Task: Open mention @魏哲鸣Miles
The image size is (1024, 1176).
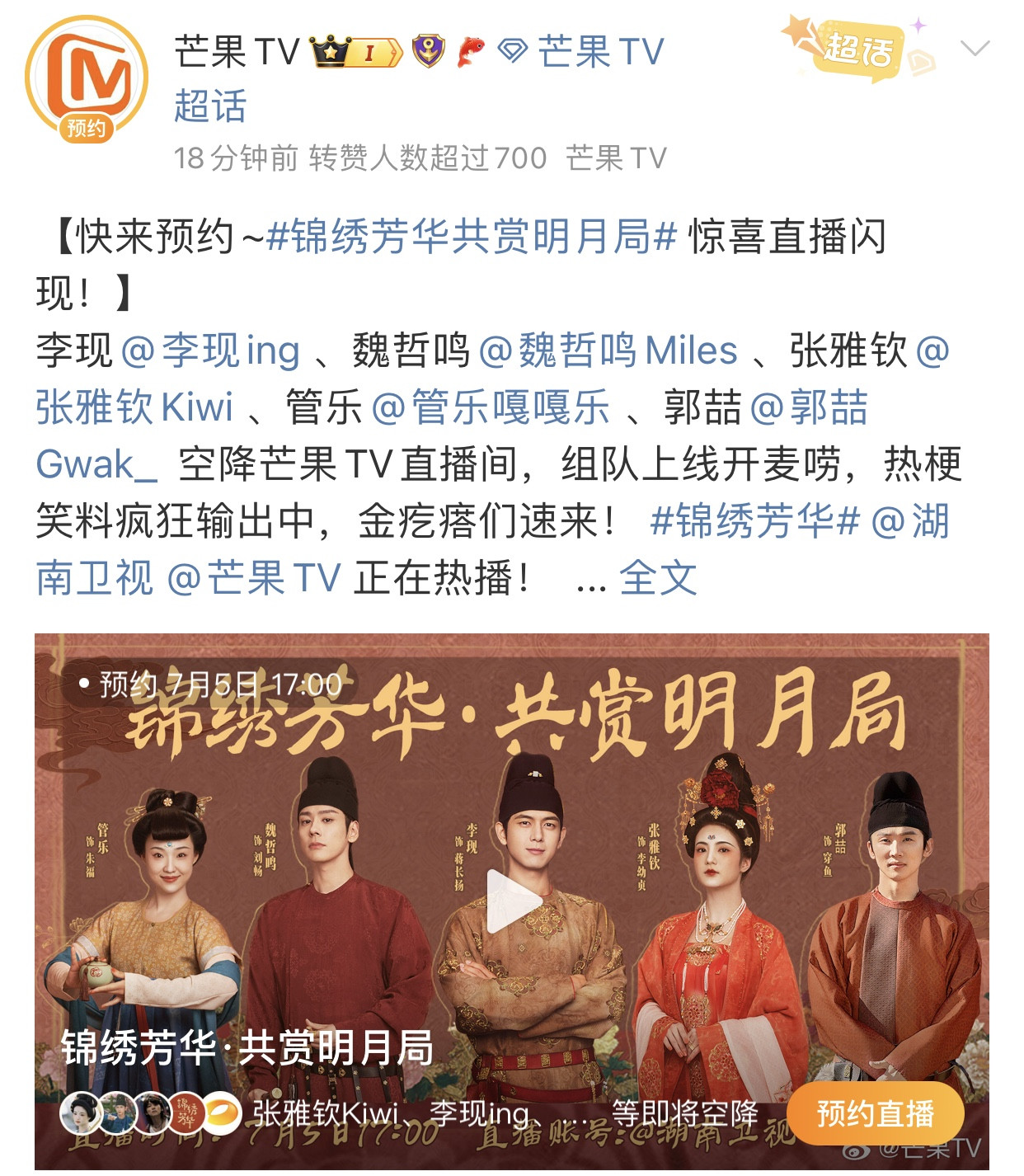Action: [x=608, y=350]
